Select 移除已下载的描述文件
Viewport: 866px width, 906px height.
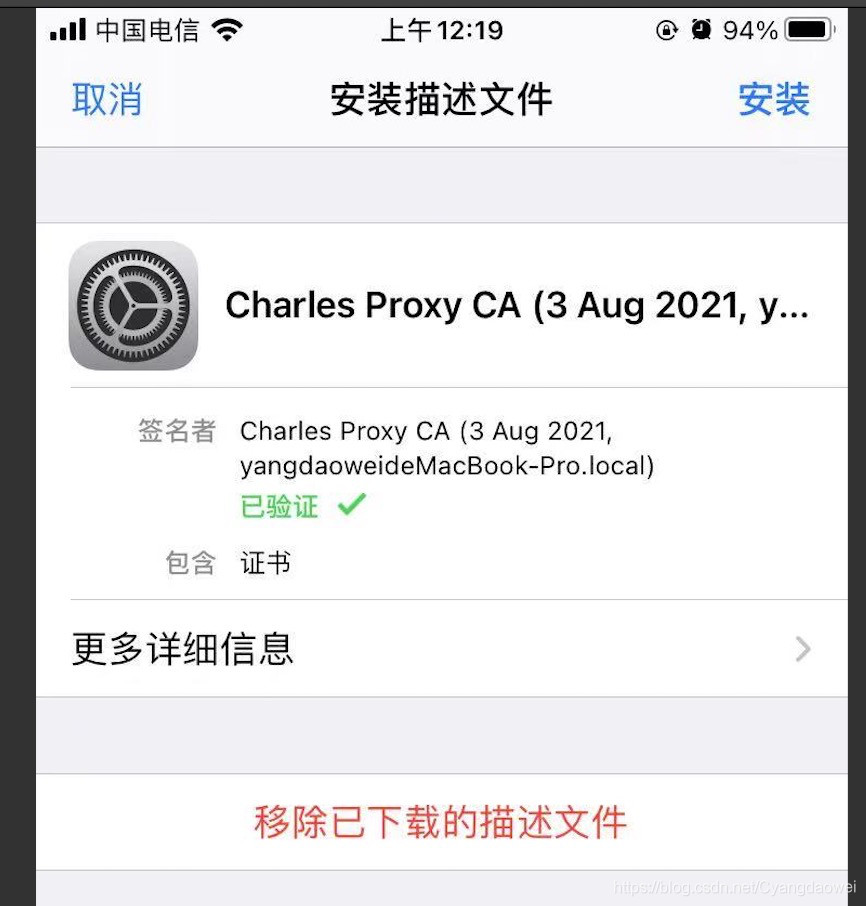pyautogui.click(x=441, y=822)
